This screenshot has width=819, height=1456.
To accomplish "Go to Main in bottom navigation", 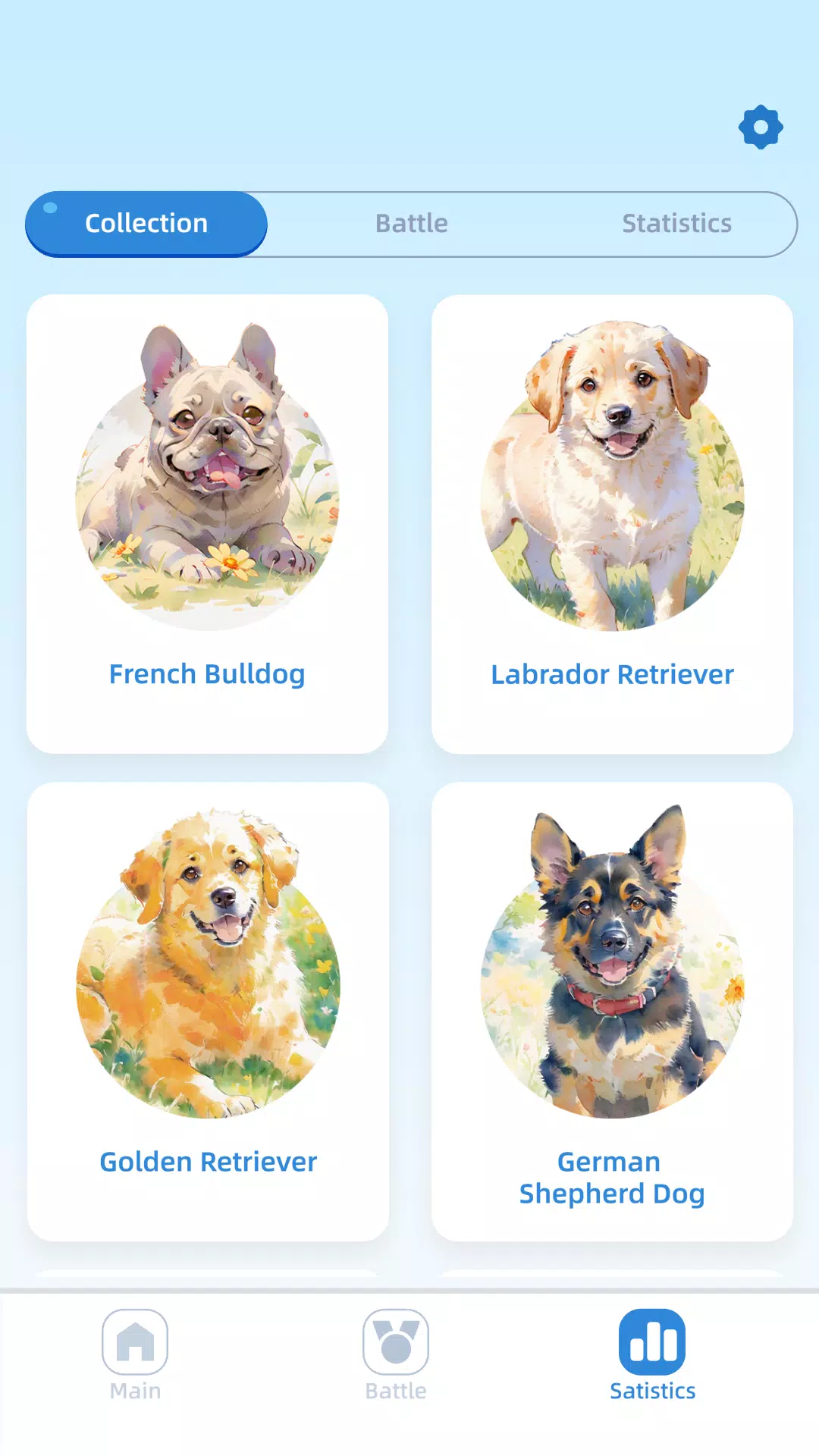I will 135,1355.
